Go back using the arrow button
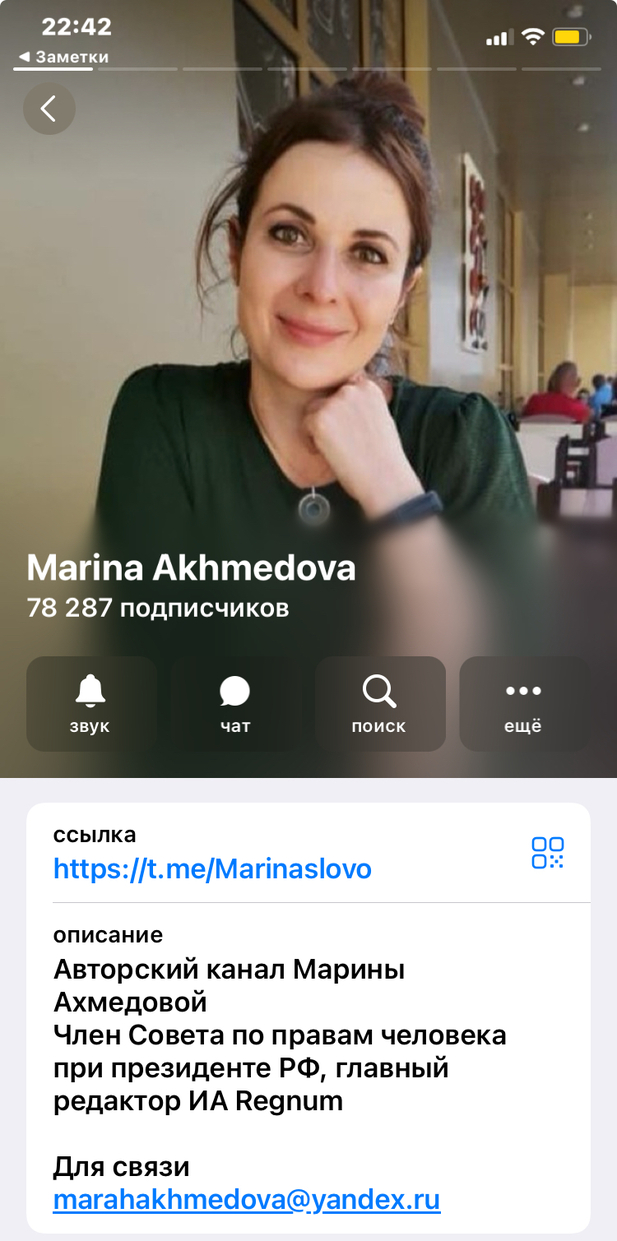This screenshot has height=1241, width=617. [49, 108]
